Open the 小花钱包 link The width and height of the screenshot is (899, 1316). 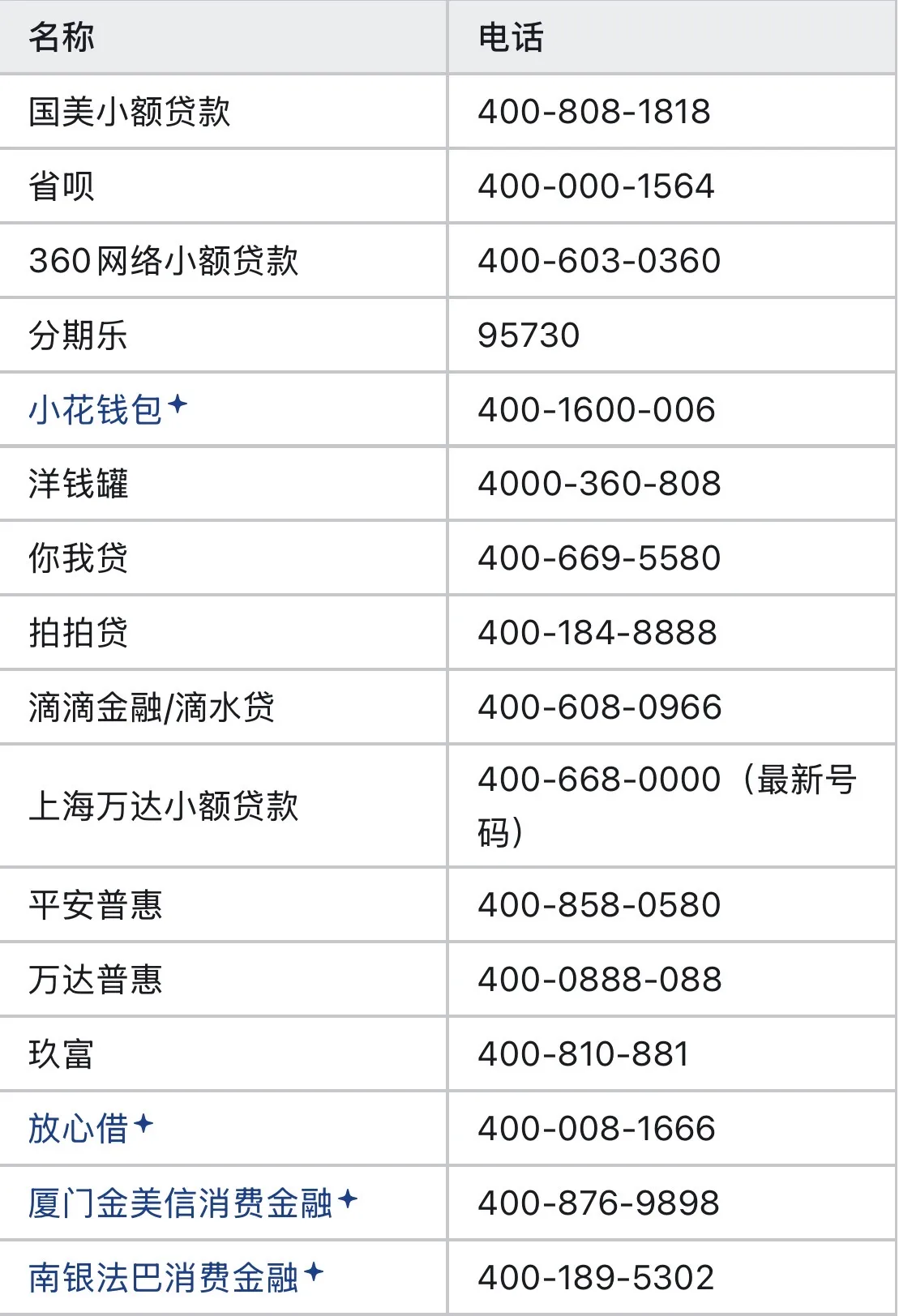[96, 410]
